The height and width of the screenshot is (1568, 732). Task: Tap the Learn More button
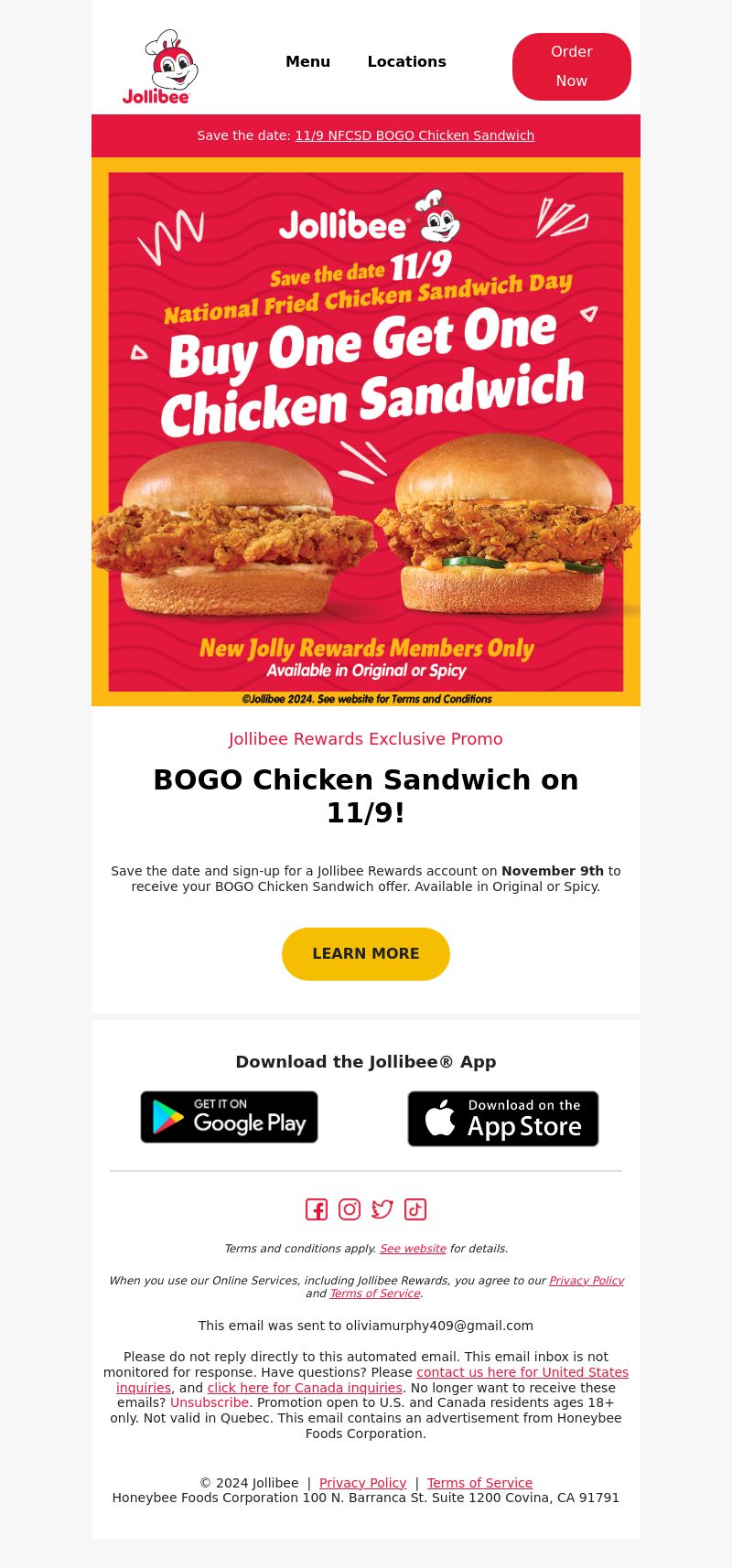click(x=366, y=954)
